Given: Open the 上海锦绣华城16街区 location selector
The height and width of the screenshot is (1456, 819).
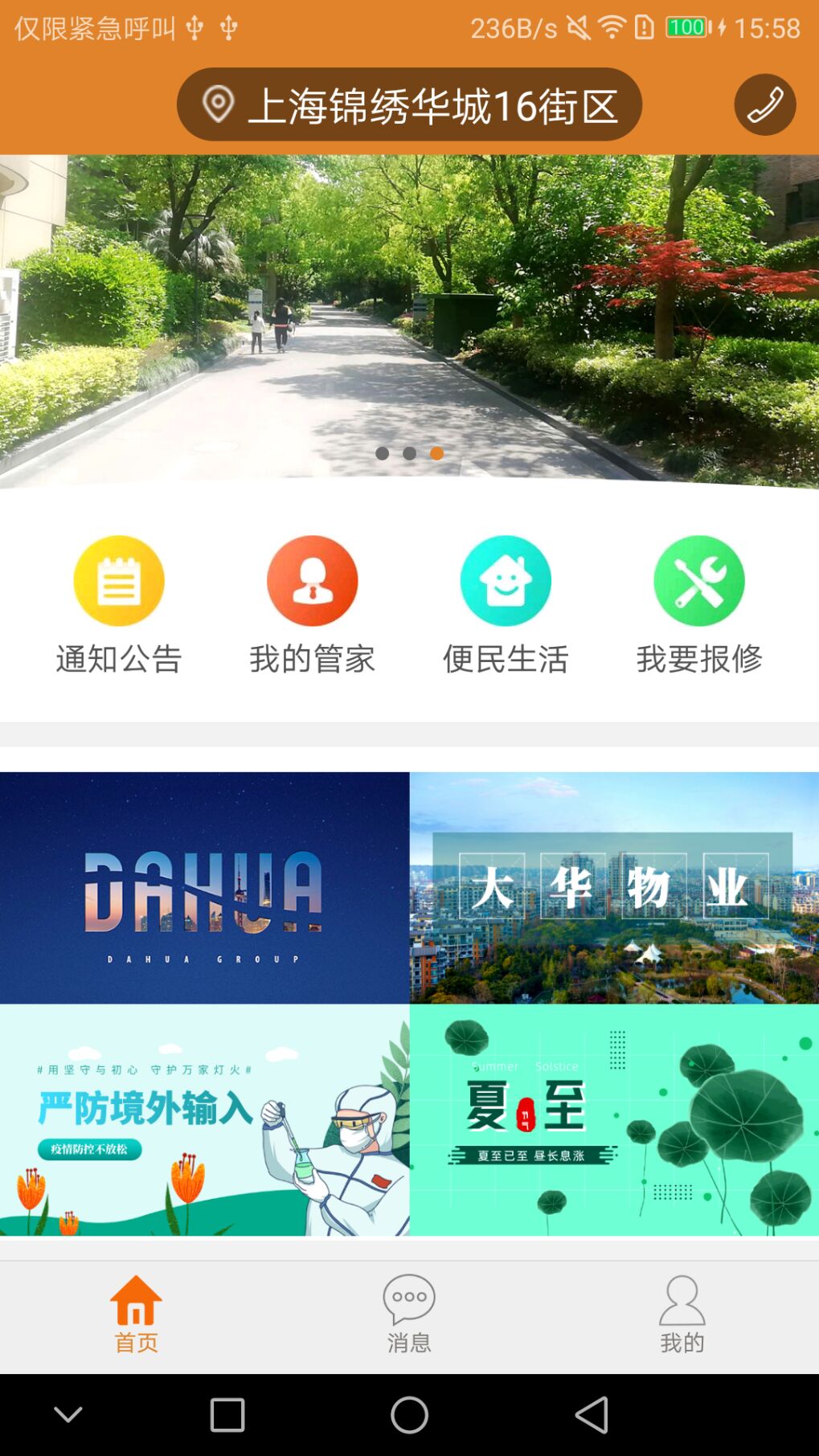Looking at the screenshot, I should [409, 105].
